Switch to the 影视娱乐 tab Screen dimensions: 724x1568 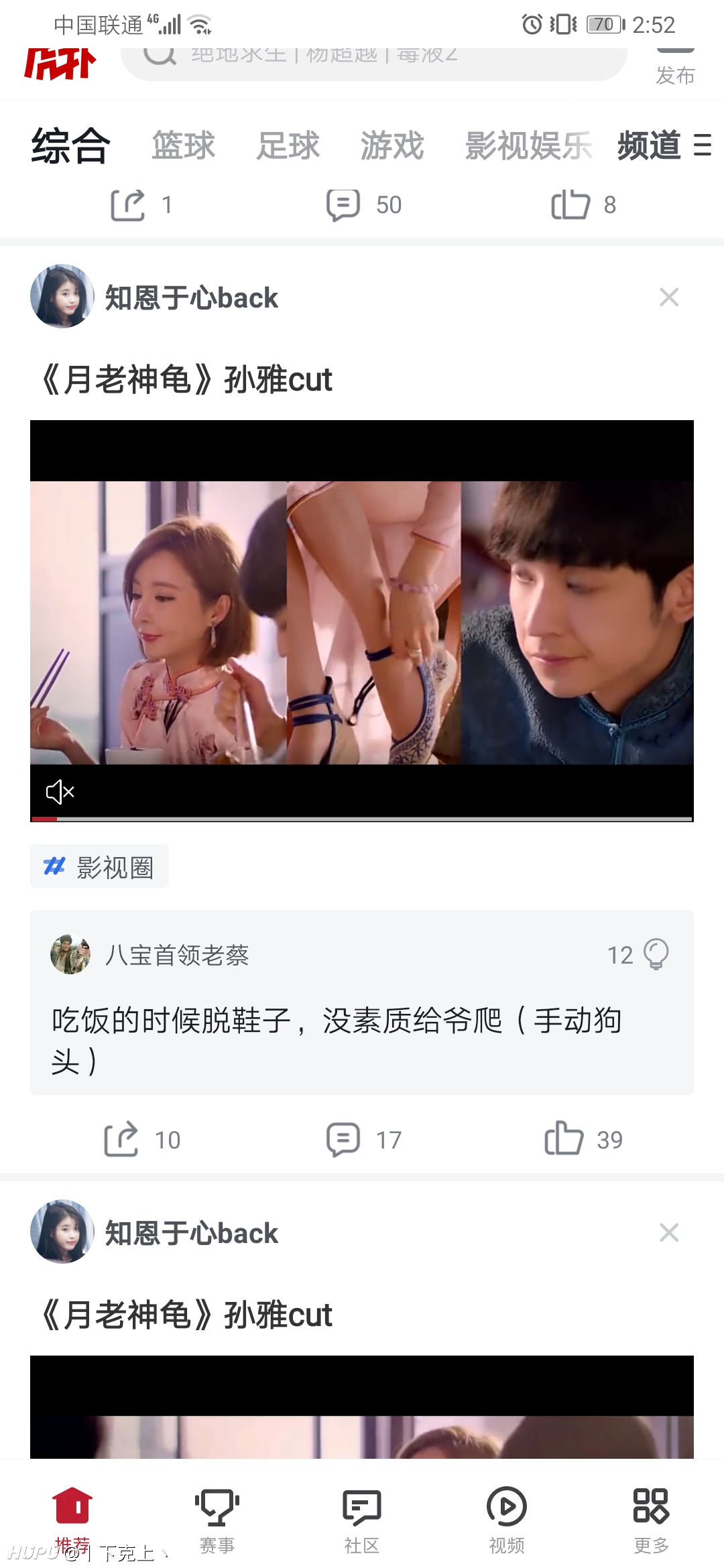click(529, 145)
